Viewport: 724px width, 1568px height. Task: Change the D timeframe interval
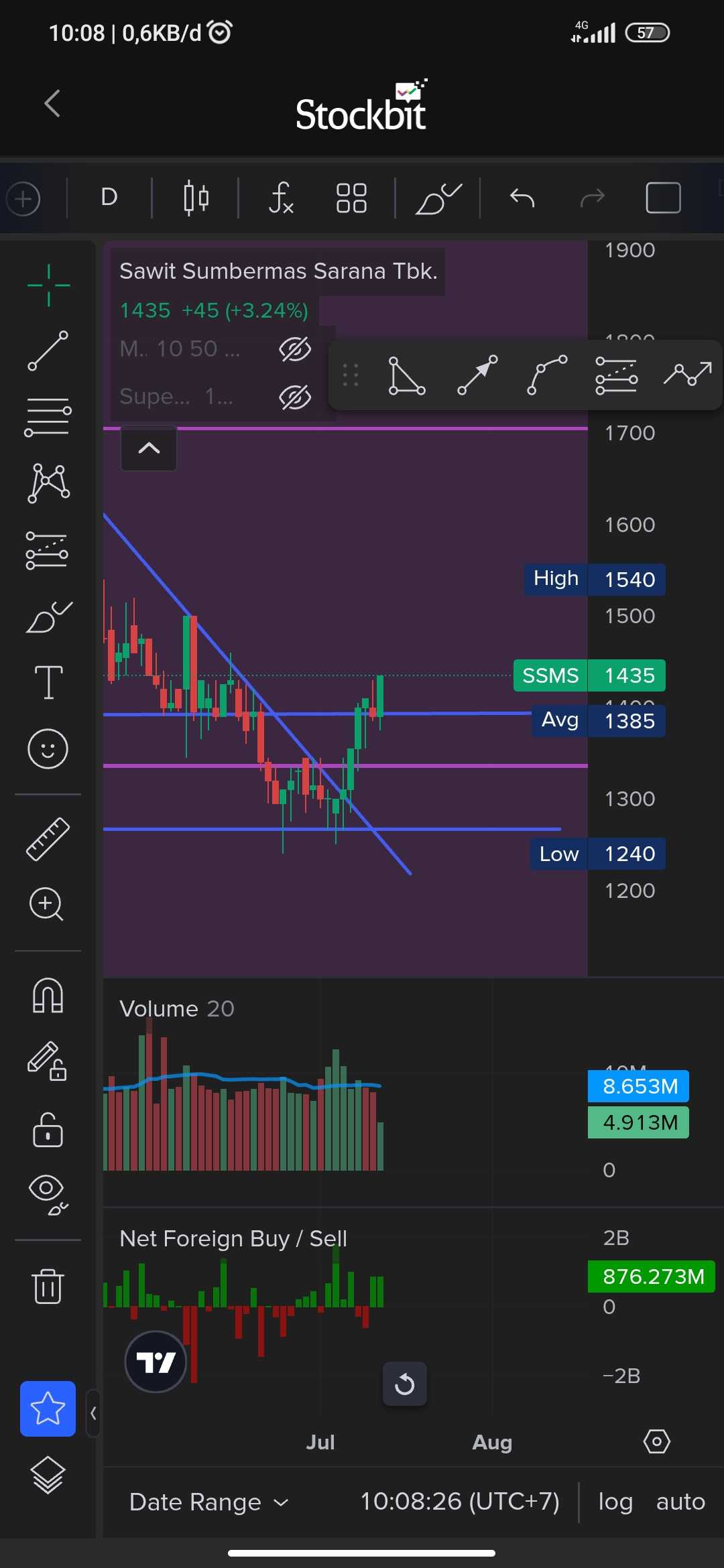point(109,198)
